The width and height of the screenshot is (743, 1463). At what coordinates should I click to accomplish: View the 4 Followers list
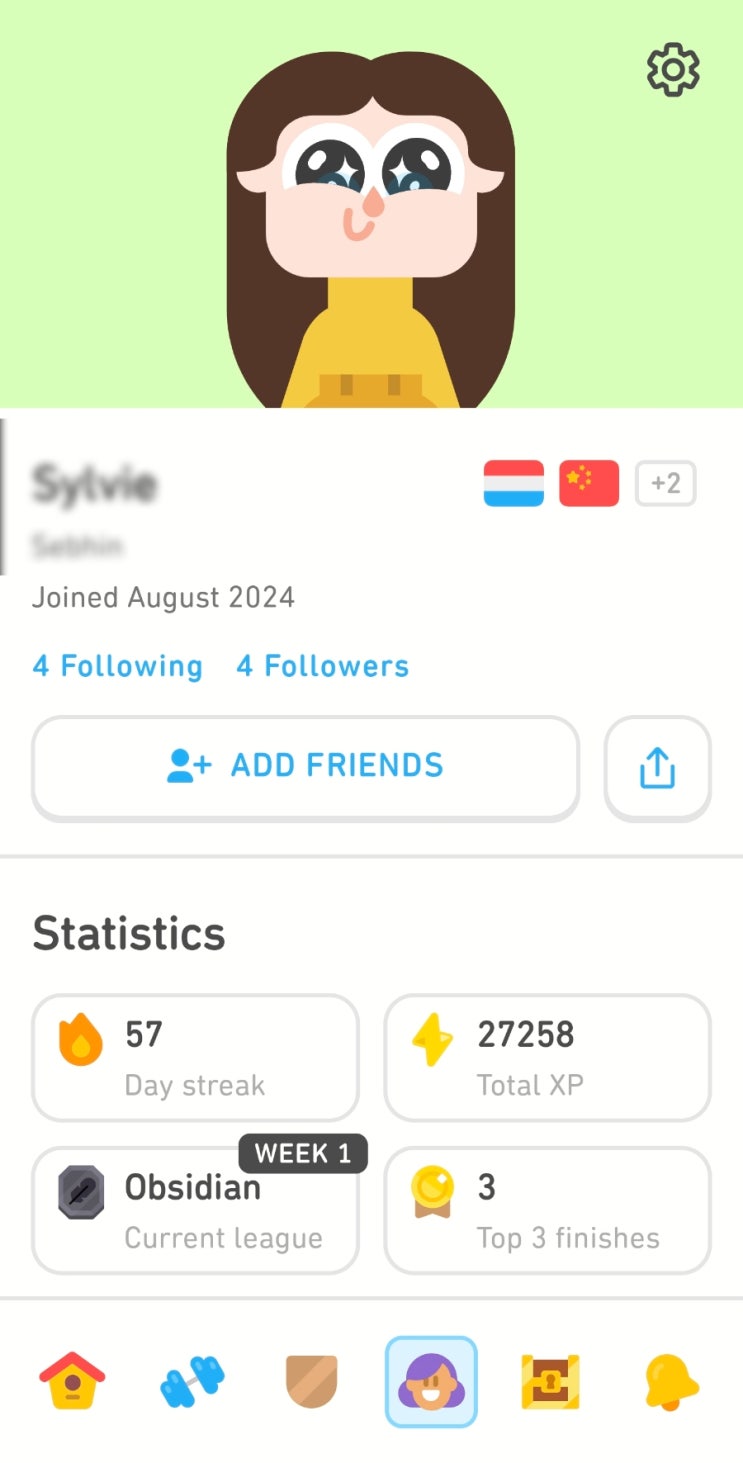322,666
